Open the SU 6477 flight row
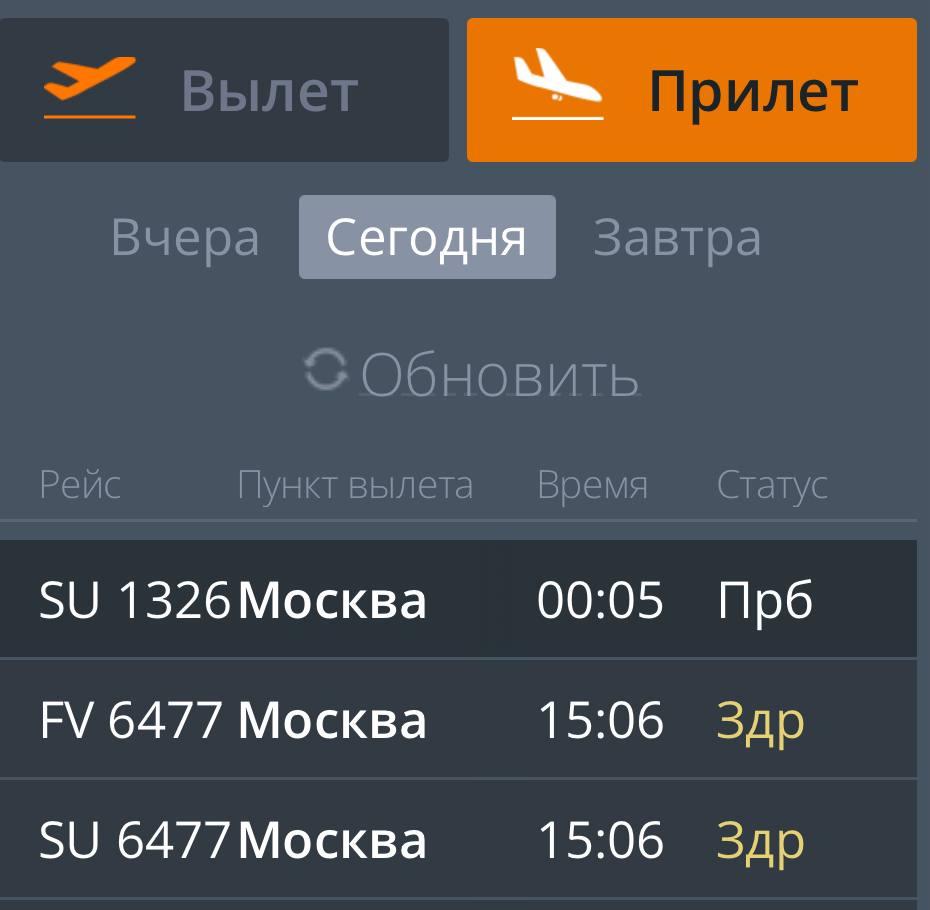This screenshot has height=910, width=930. pos(458,840)
